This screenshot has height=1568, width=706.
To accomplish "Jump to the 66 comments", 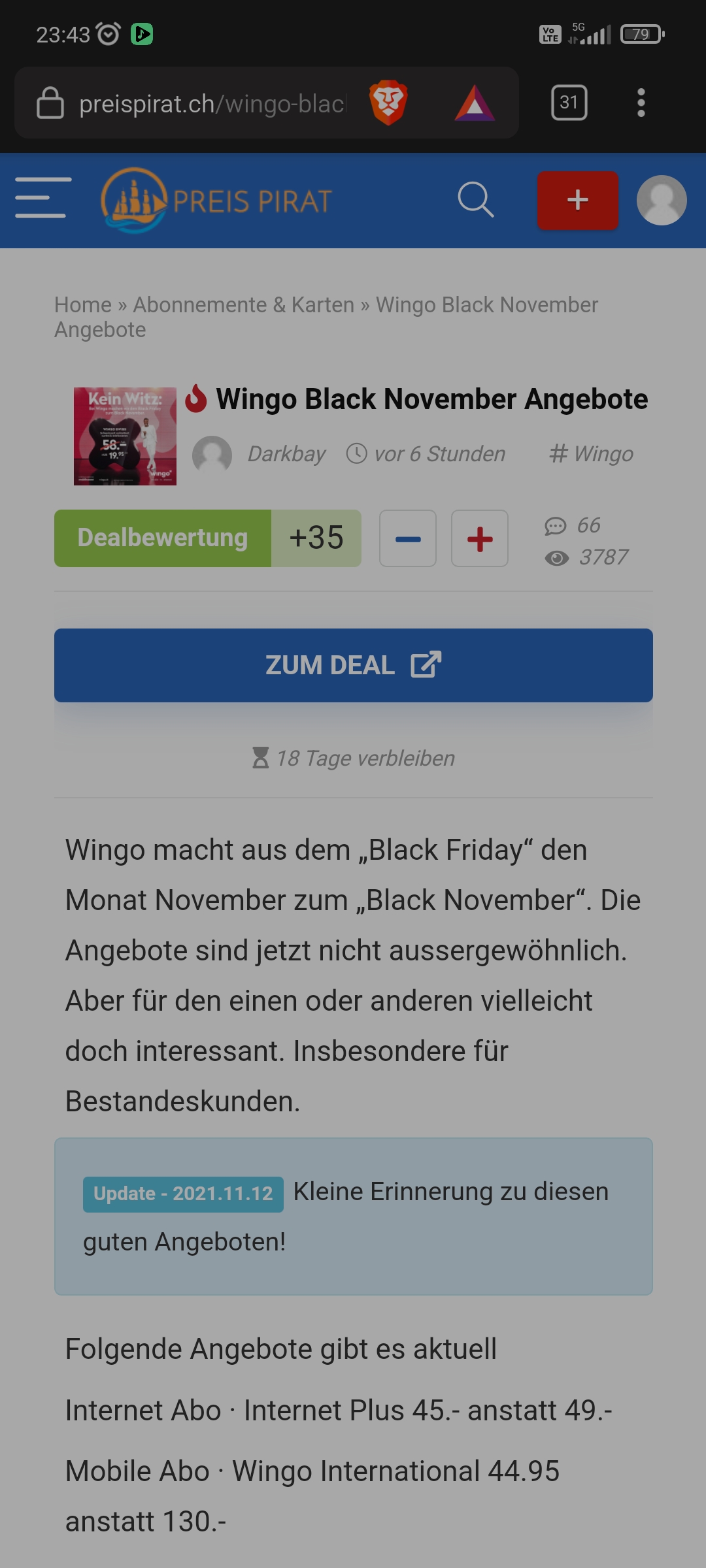I will click(573, 525).
